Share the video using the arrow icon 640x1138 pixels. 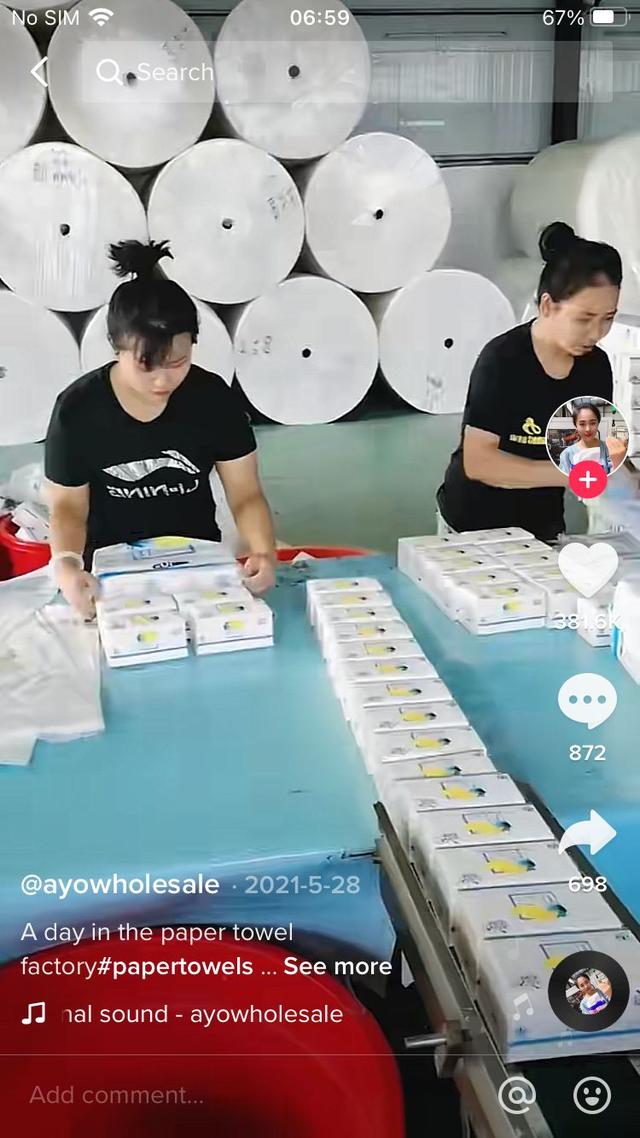tap(587, 833)
